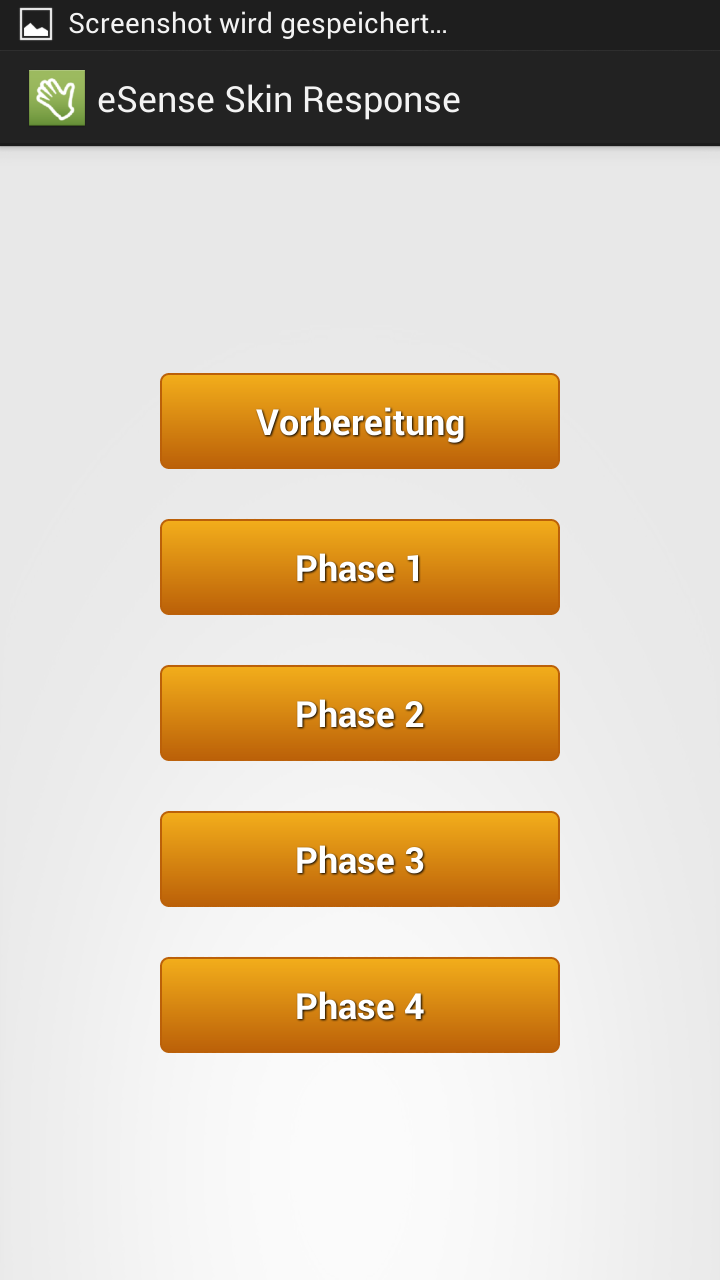Click the hand symbol next to the app title

(57, 98)
